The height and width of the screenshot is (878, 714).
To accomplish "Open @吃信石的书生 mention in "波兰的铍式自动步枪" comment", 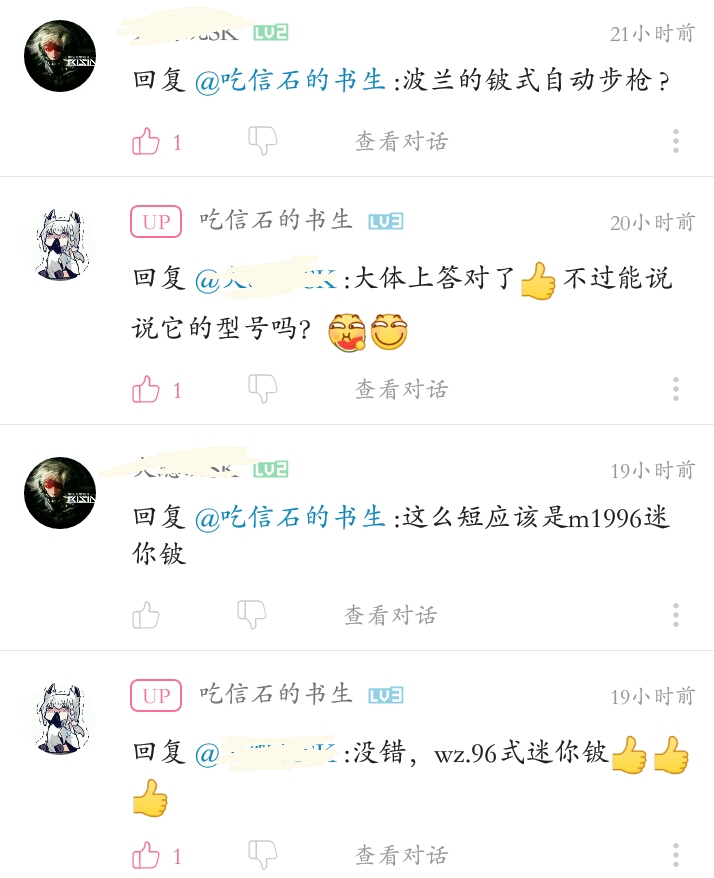I will tap(290, 81).
